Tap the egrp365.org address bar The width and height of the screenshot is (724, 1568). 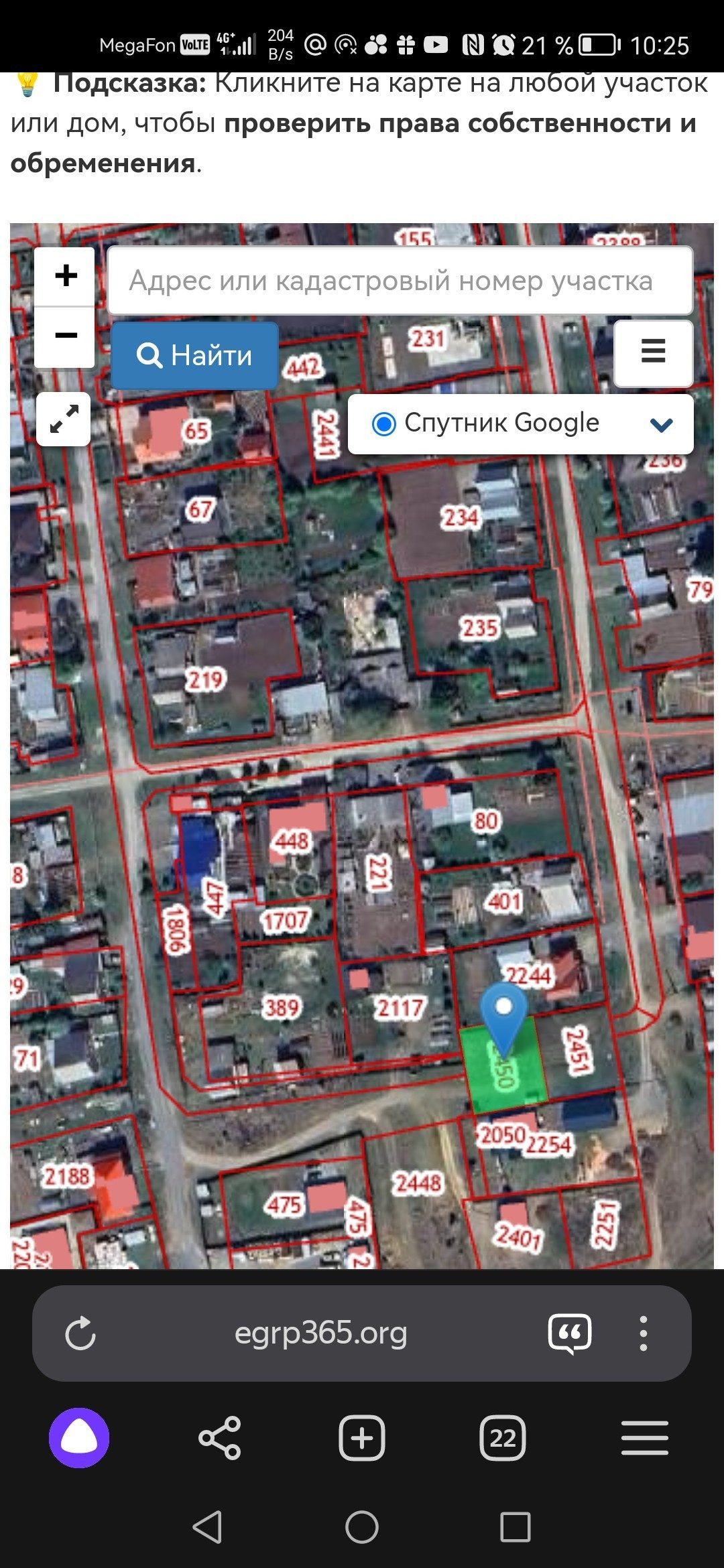(321, 1333)
